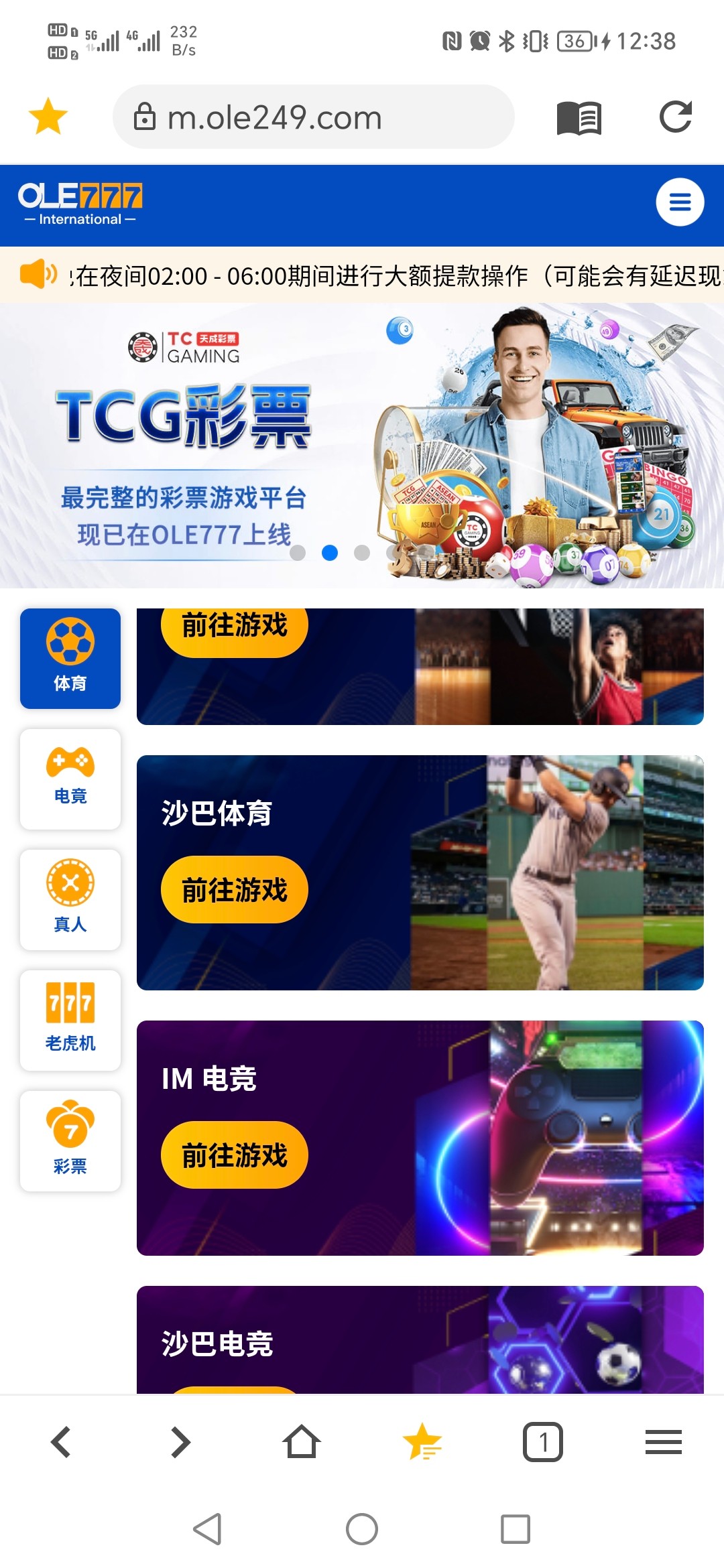
Task: Show open browser tabs
Action: 542,1442
